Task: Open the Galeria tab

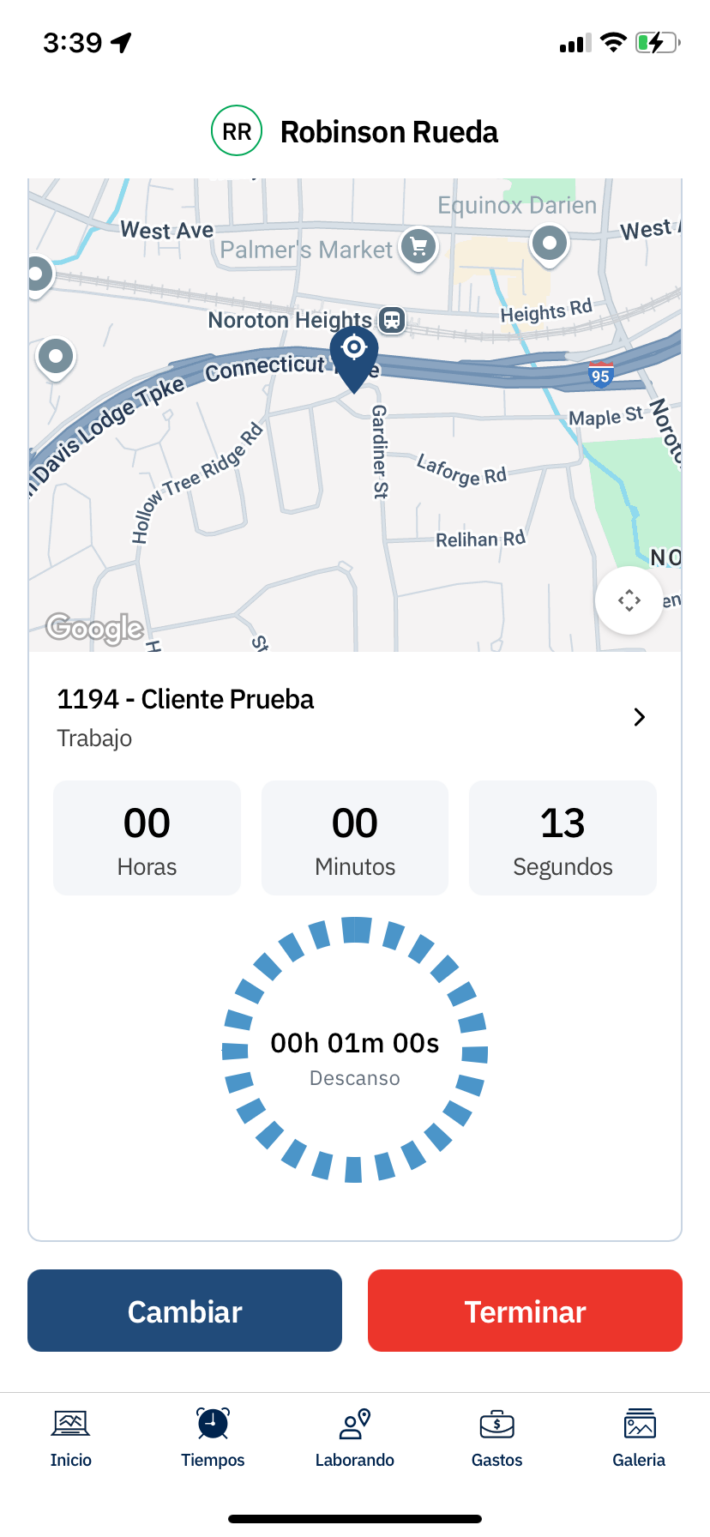Action: pos(639,1438)
